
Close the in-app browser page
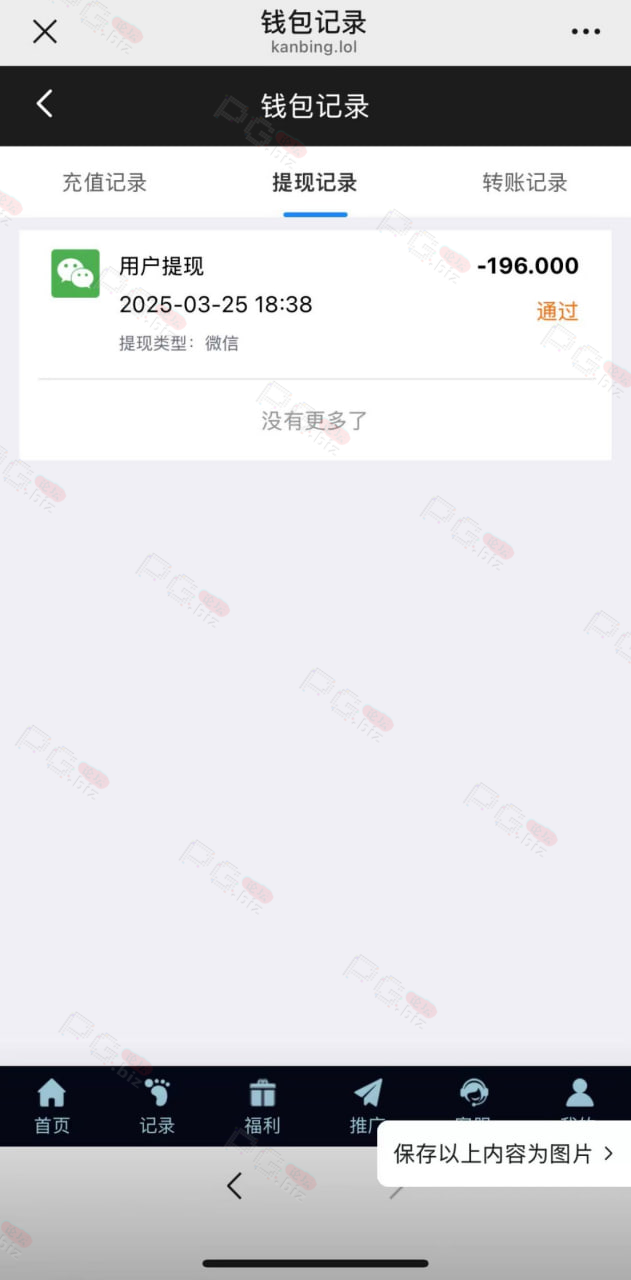(x=45, y=32)
